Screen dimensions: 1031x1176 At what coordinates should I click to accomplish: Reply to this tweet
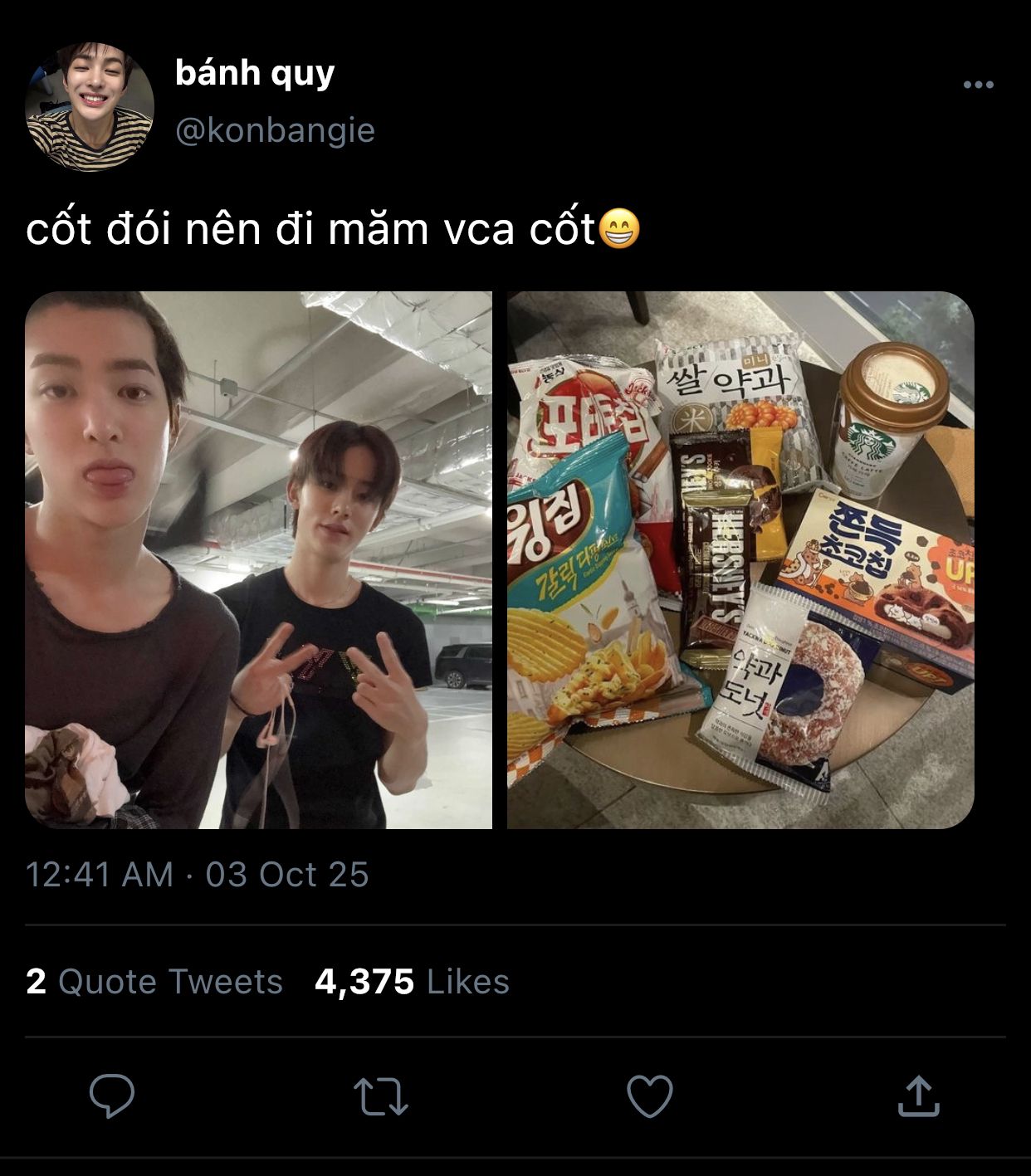pyautogui.click(x=112, y=1095)
